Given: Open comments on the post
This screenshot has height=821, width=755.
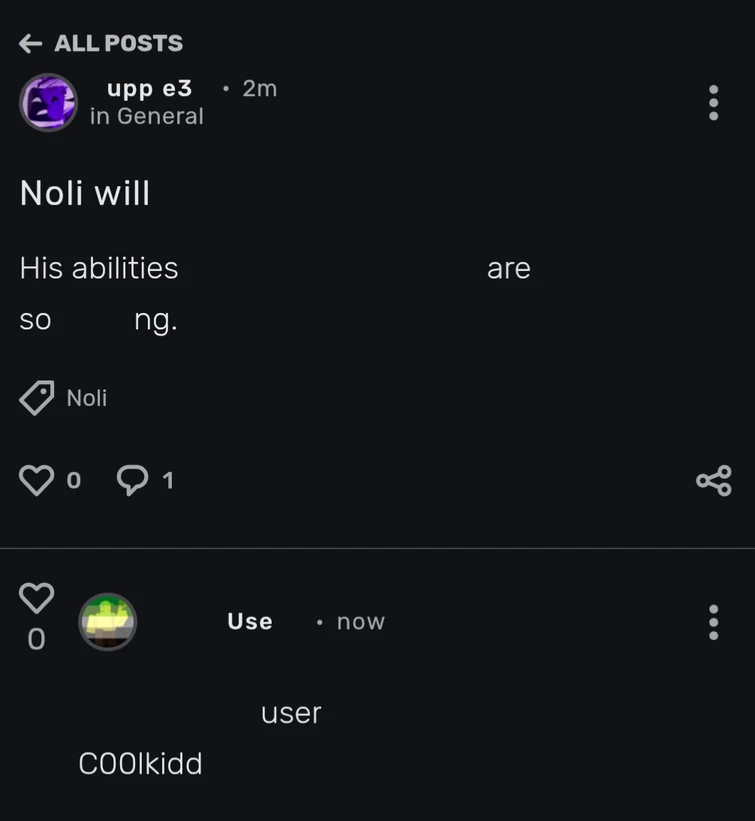Looking at the screenshot, I should pyautogui.click(x=133, y=481).
